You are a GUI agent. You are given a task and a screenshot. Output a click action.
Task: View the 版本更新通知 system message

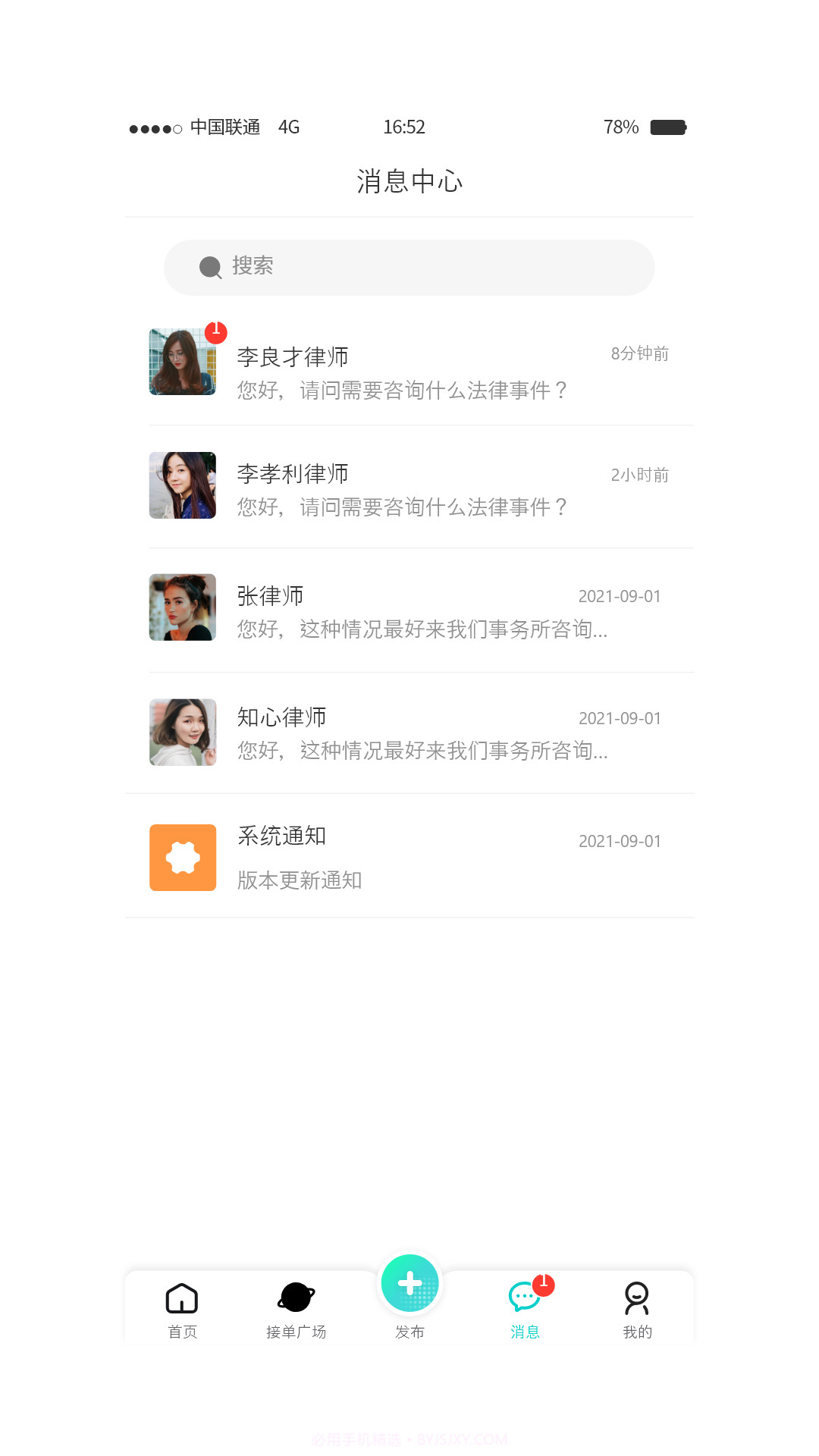click(x=300, y=880)
